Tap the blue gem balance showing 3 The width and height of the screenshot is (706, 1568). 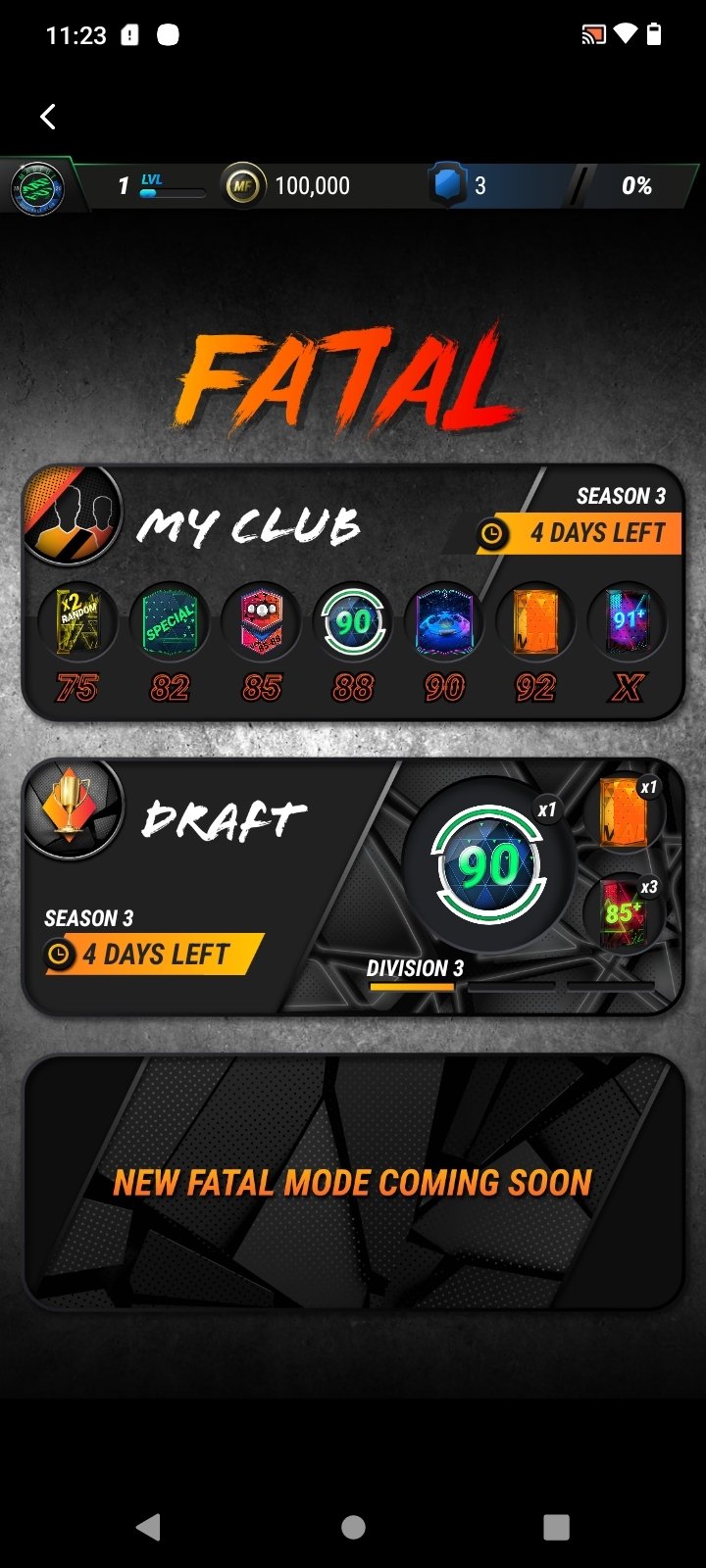point(459,185)
